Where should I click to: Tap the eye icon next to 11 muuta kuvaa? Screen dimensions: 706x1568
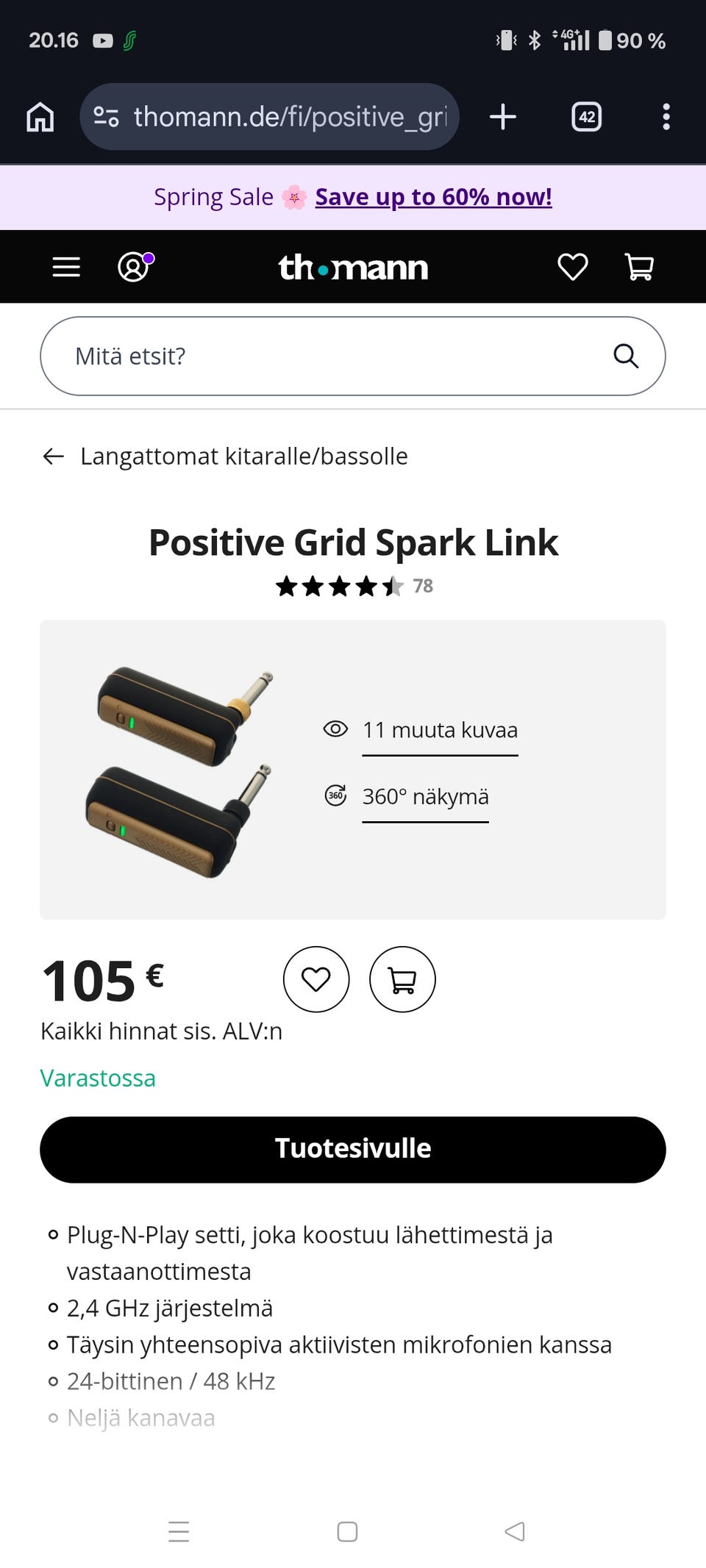pyautogui.click(x=335, y=728)
